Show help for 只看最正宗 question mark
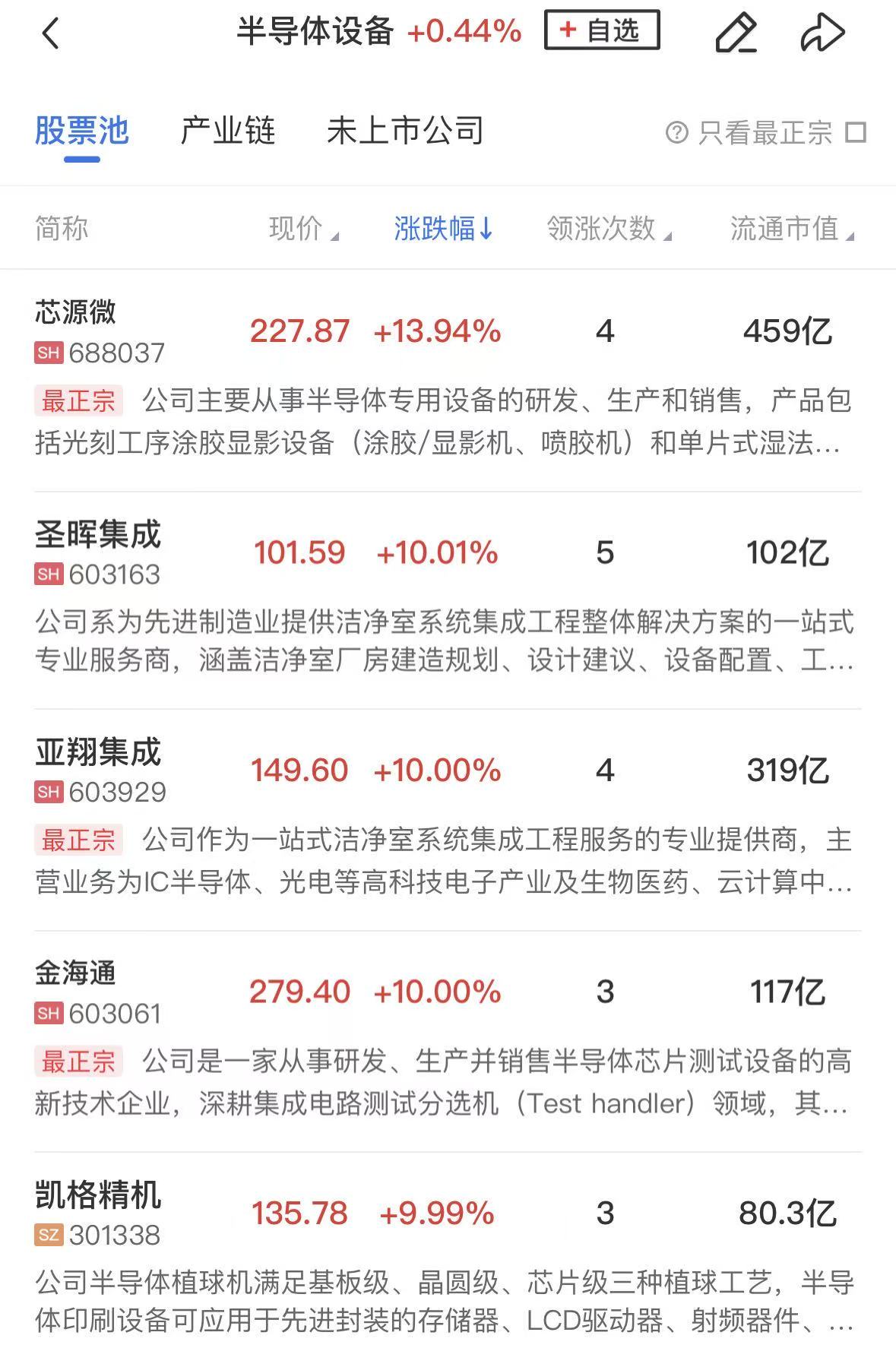 click(676, 132)
